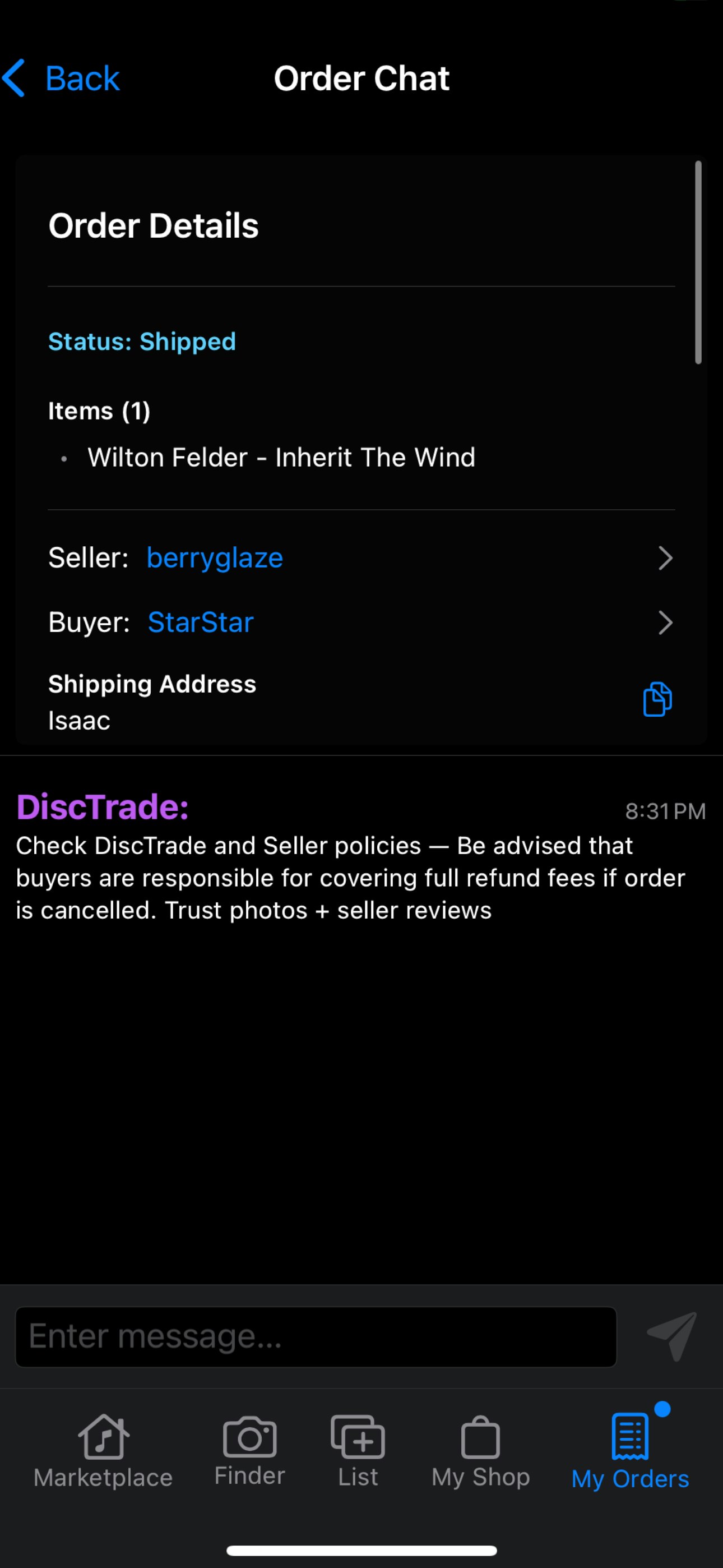This screenshot has width=723, height=1568.
Task: Select the My Orders tab
Action: coord(630,1451)
